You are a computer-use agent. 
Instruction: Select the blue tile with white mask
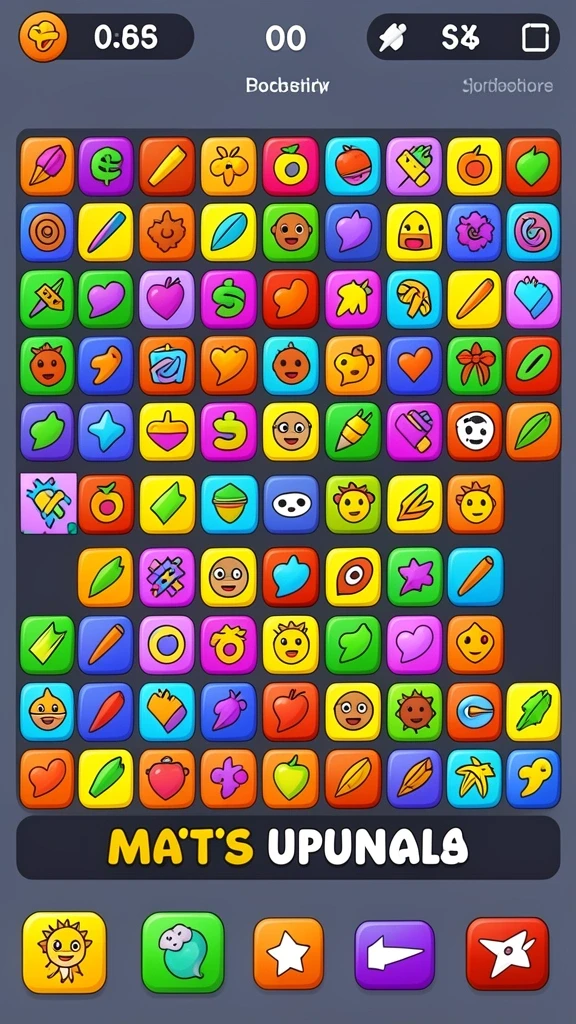(291, 504)
